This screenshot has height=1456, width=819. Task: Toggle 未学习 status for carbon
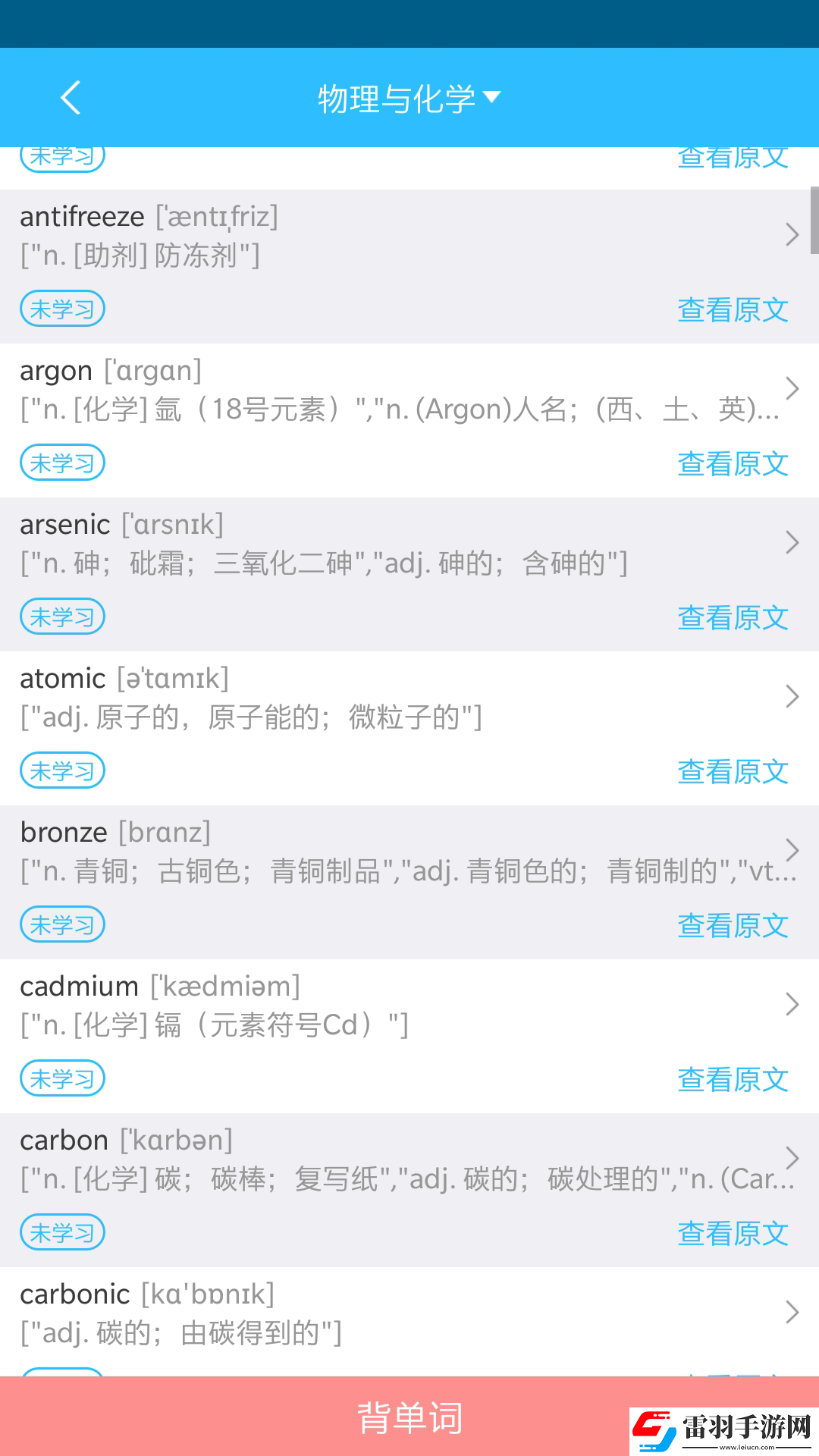point(62,1232)
